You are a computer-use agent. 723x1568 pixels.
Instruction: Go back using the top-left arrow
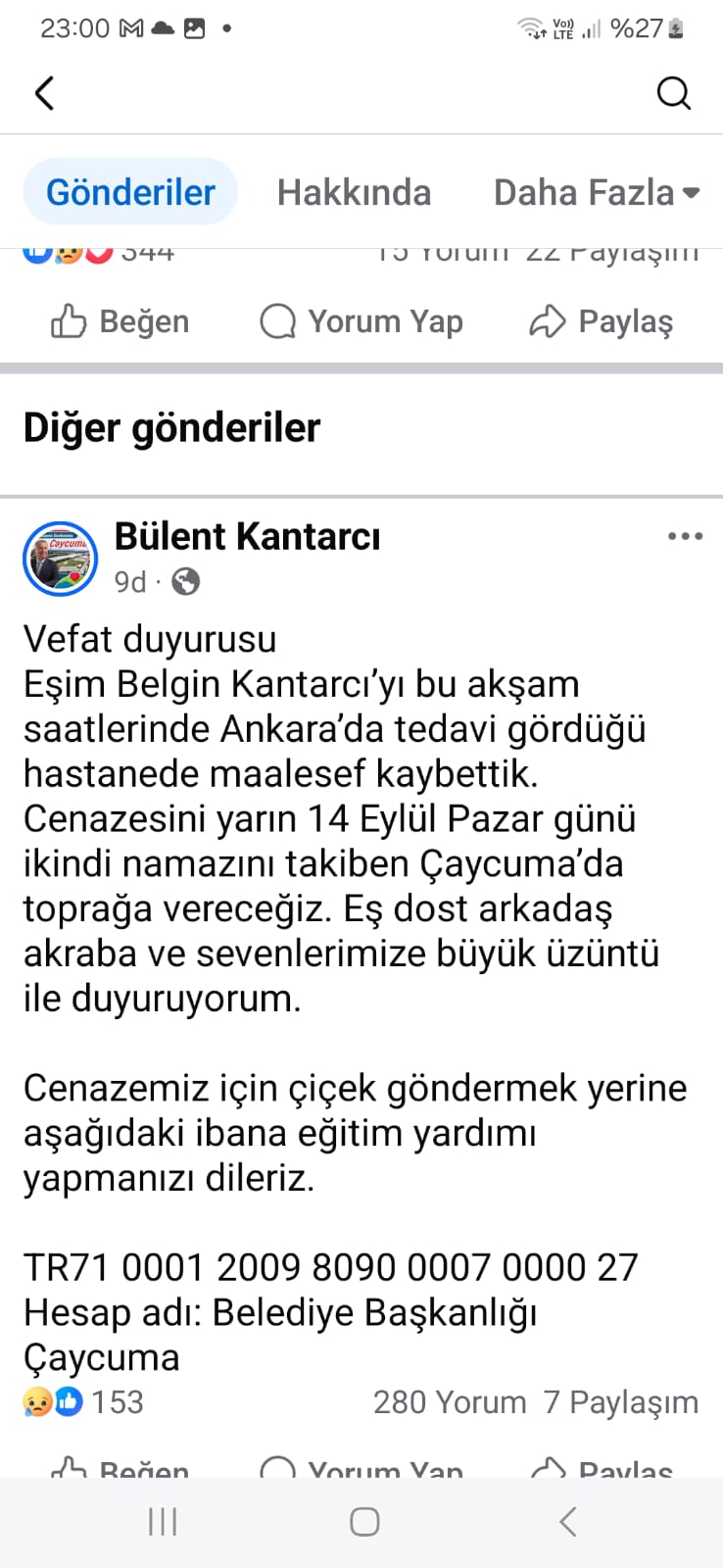44,94
